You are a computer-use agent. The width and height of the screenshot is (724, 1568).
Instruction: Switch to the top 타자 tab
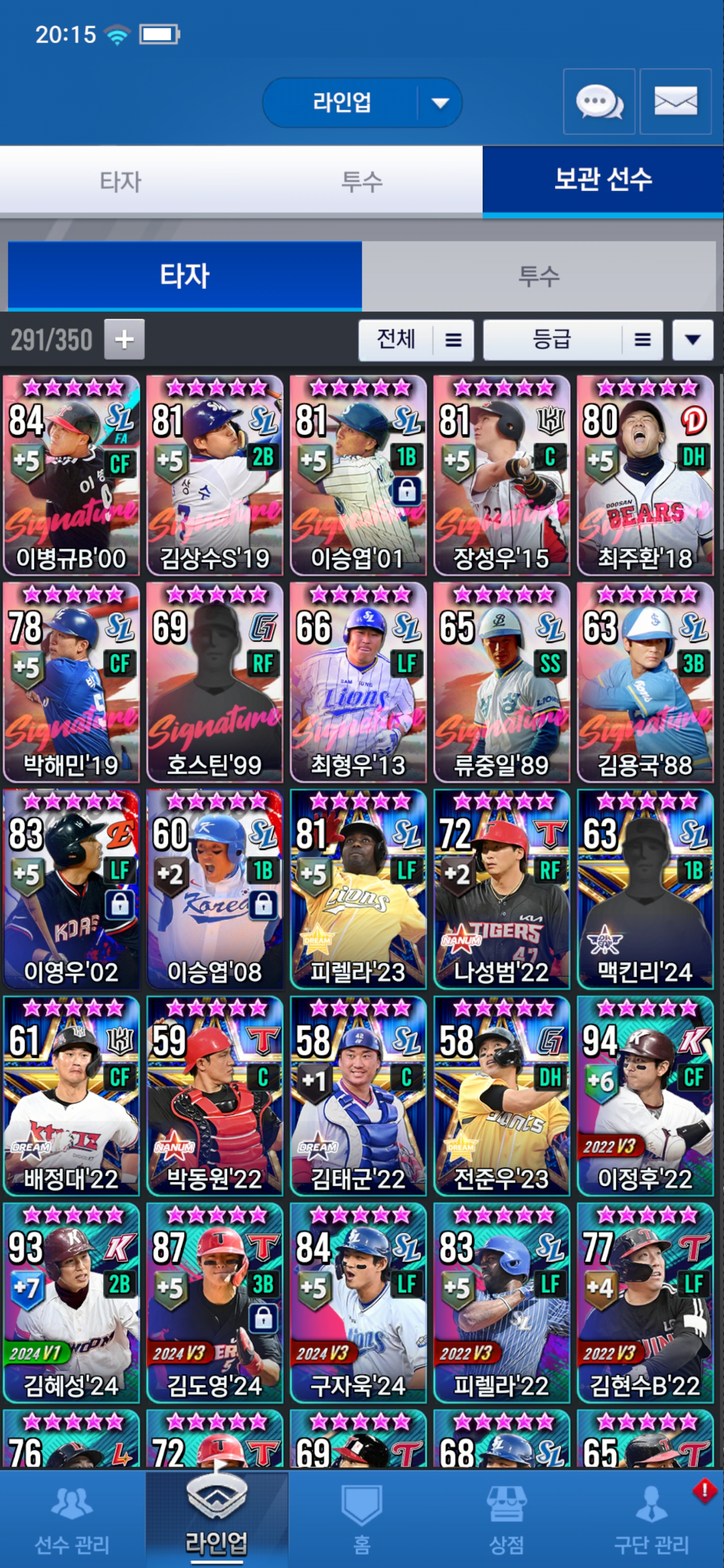[121, 181]
